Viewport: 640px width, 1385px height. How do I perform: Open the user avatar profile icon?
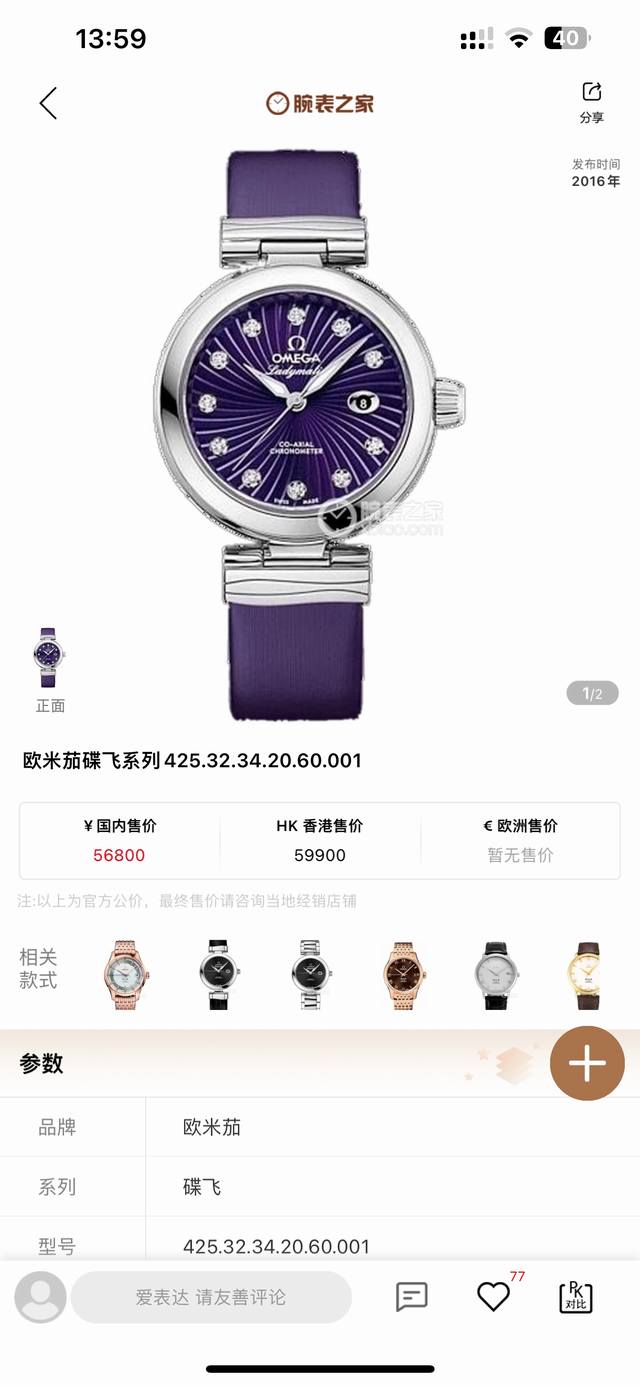coord(40,1297)
